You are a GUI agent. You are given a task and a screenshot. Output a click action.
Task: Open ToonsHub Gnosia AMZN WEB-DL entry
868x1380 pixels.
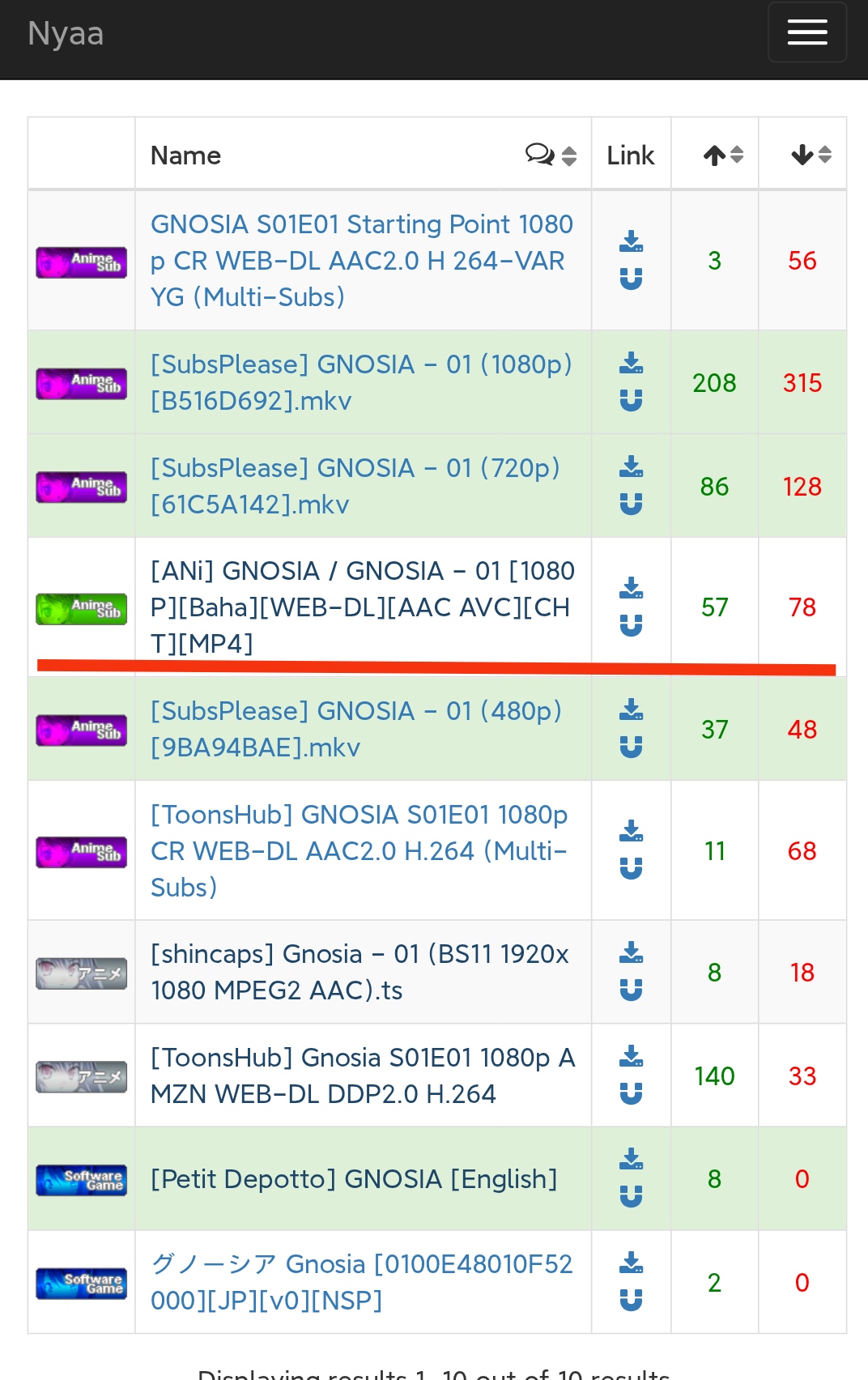(x=362, y=1075)
